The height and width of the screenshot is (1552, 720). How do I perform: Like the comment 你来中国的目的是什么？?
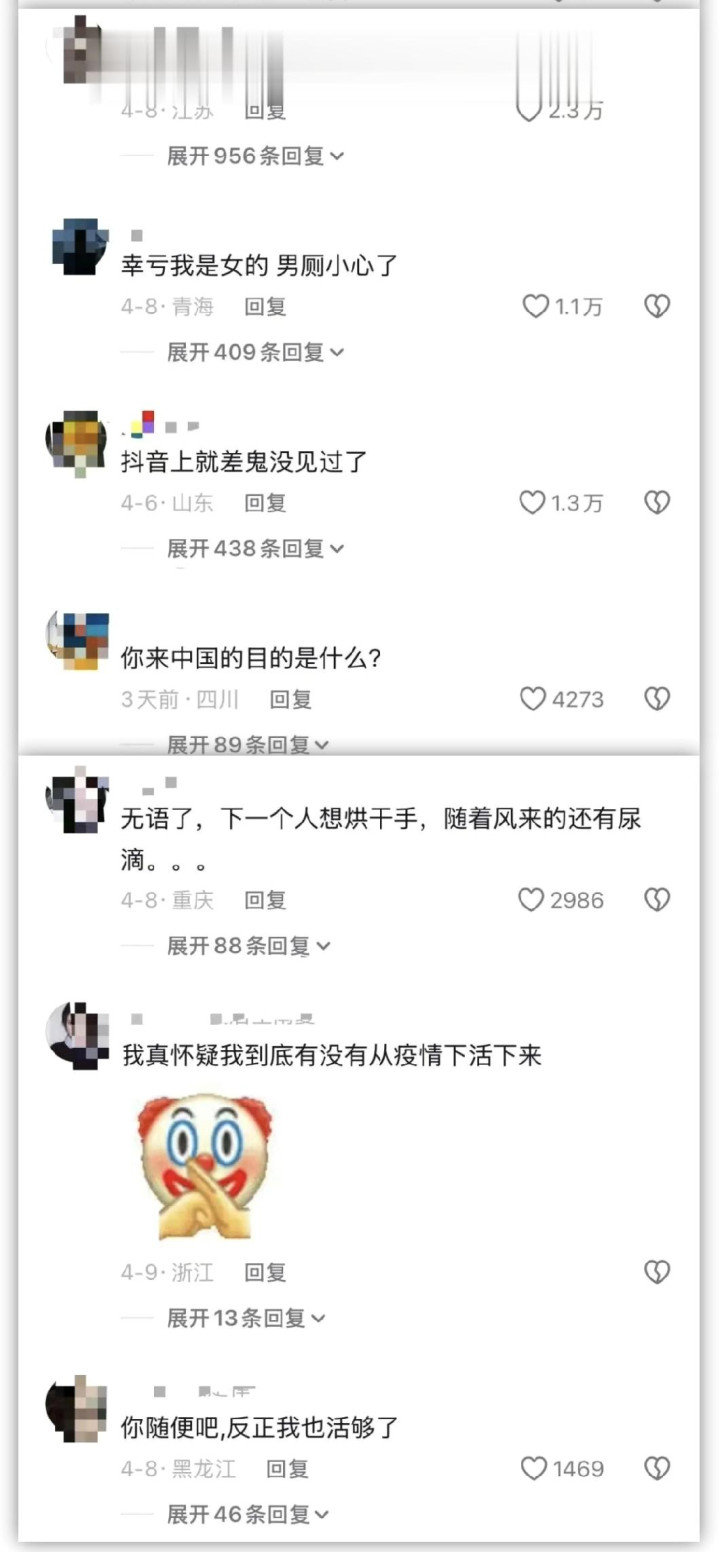(533, 699)
